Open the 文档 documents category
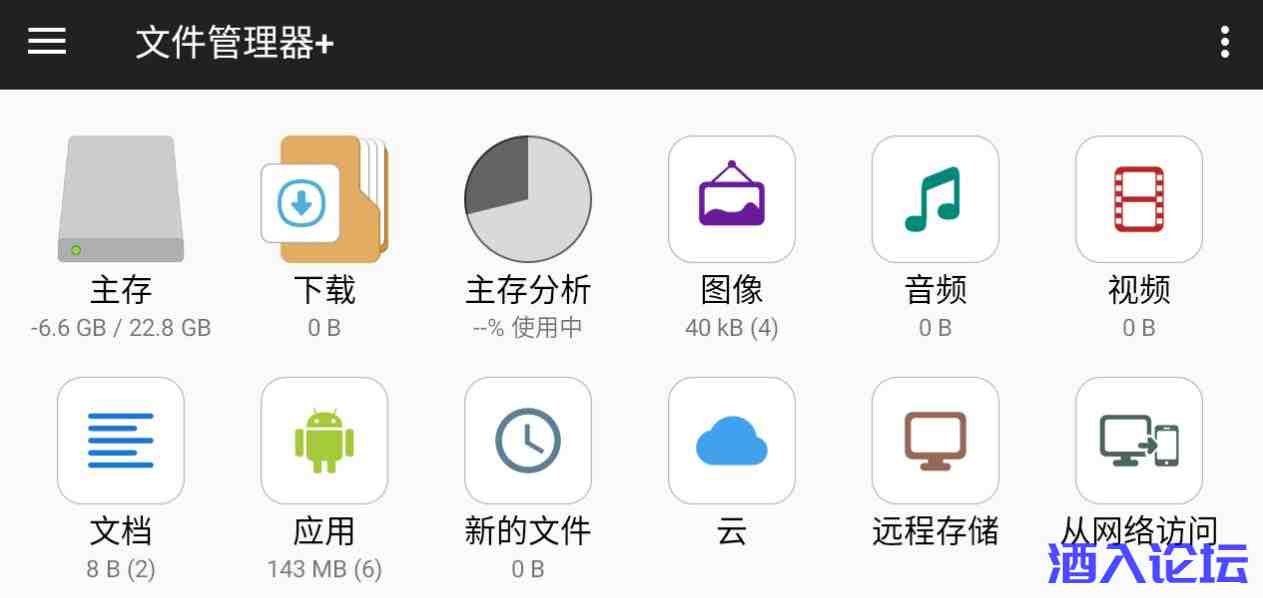The image size is (1263, 598). (121, 441)
